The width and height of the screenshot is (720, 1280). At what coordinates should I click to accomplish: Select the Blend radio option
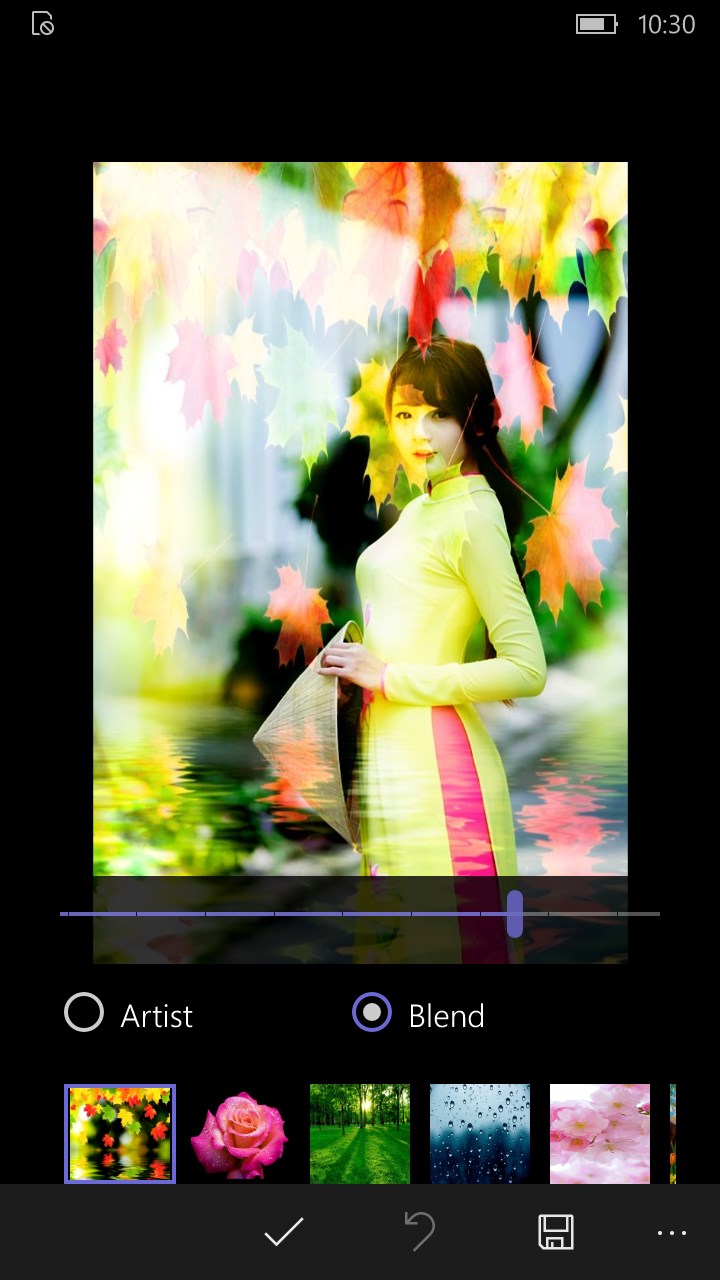(x=372, y=1013)
